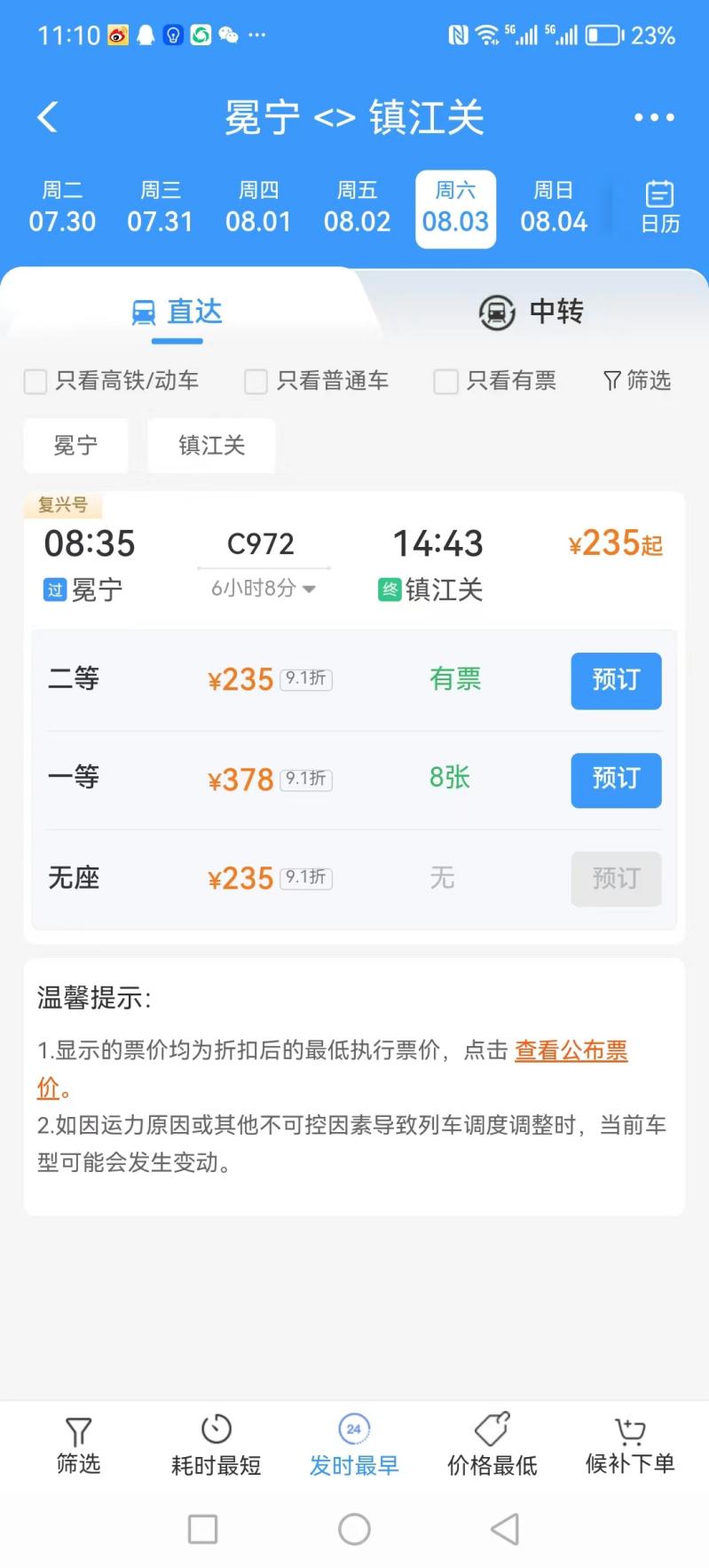709x1568 pixels.
Task: Sort by 耗时最短 in bottom bar
Action: tap(216, 1445)
